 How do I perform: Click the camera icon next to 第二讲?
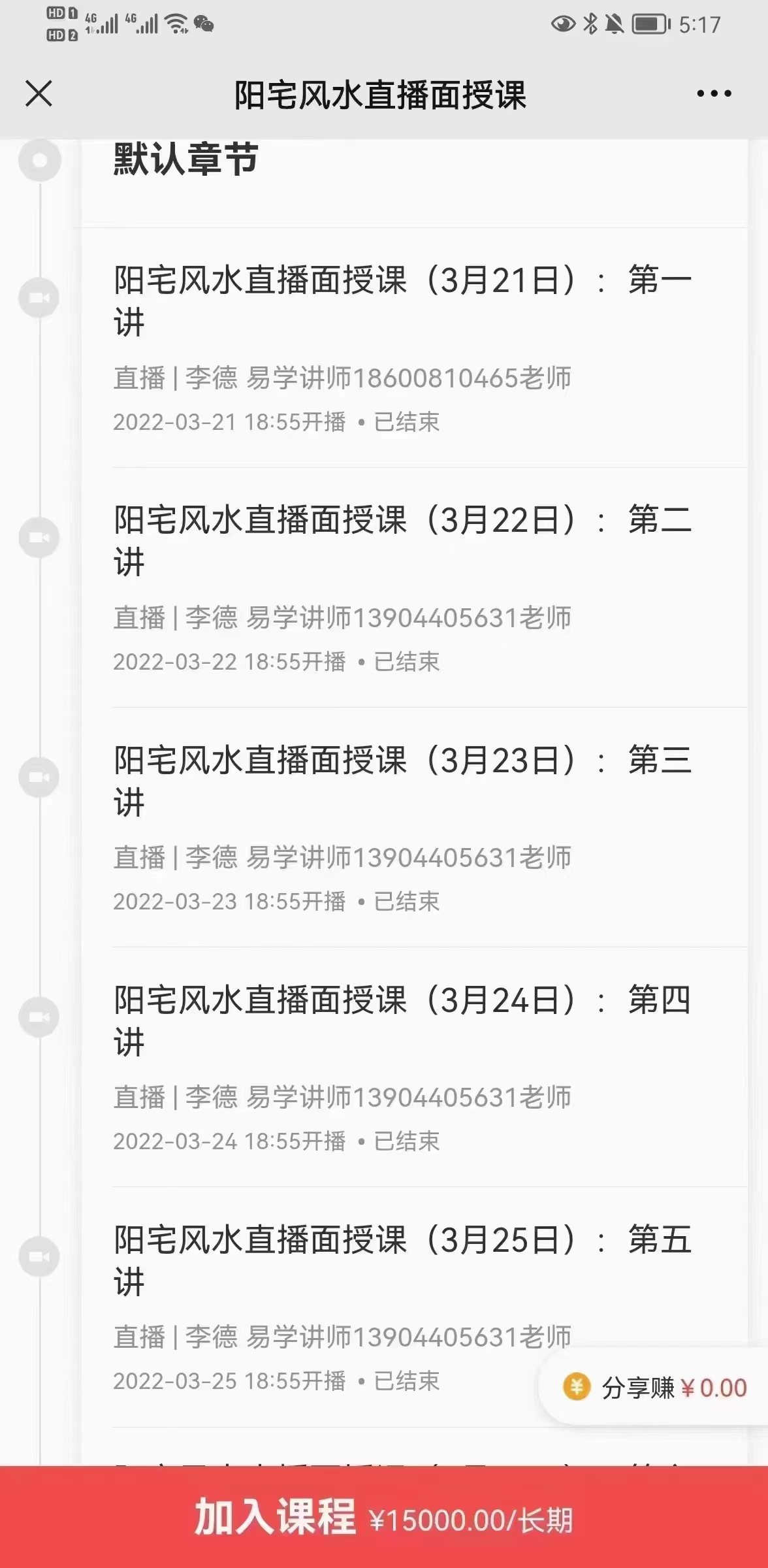tap(40, 537)
